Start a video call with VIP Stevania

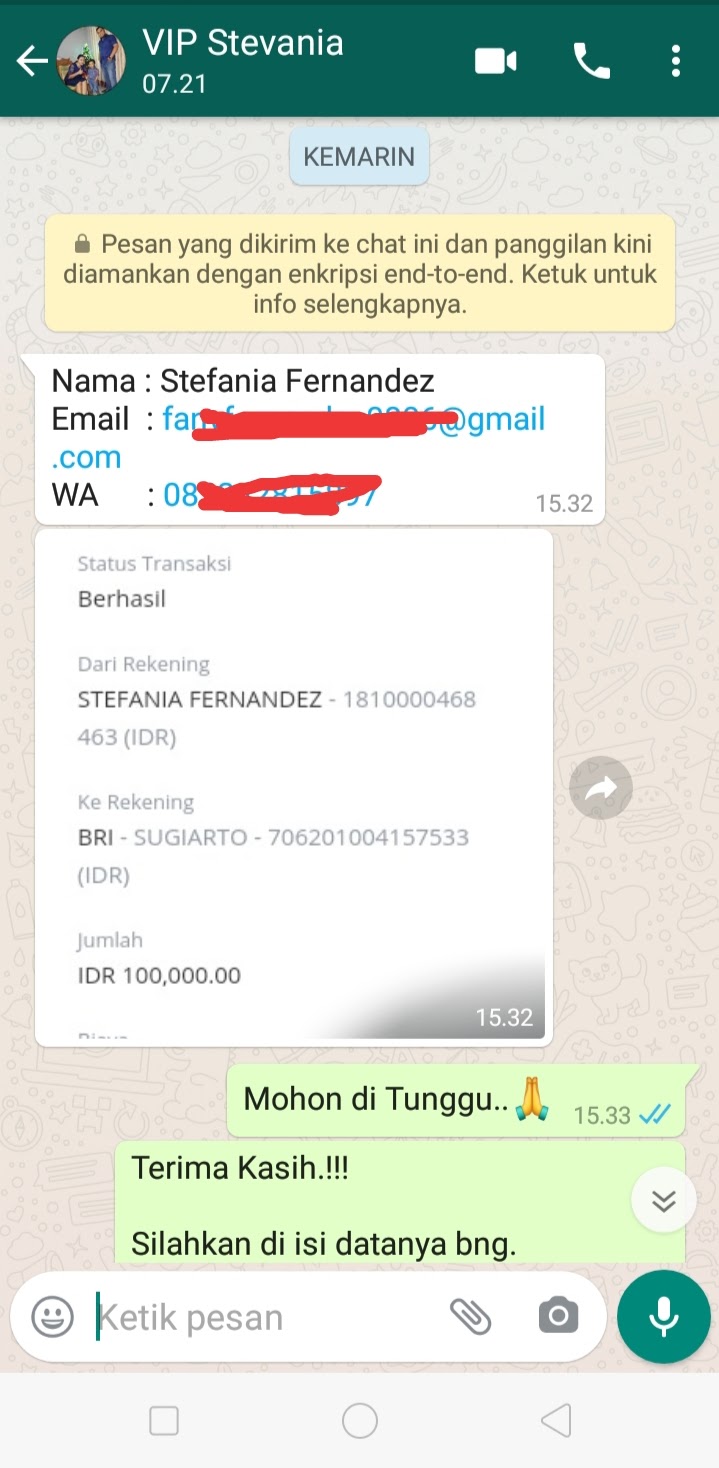(x=495, y=62)
